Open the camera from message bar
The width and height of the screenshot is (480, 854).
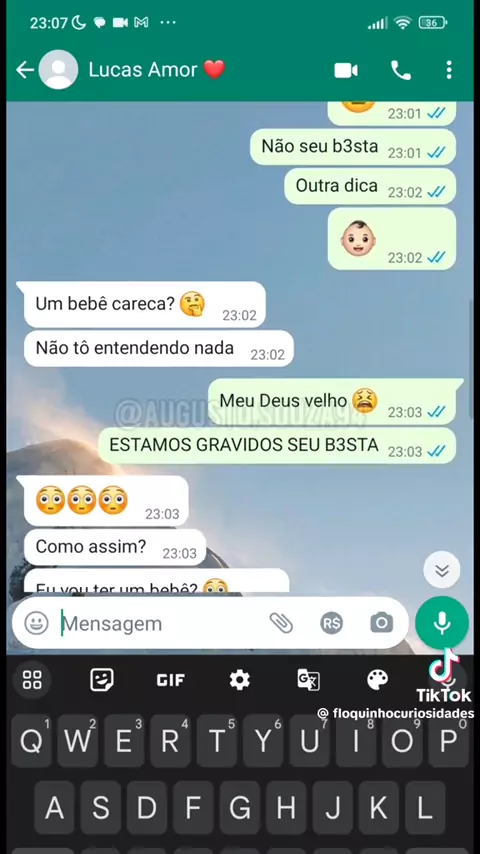(x=381, y=623)
